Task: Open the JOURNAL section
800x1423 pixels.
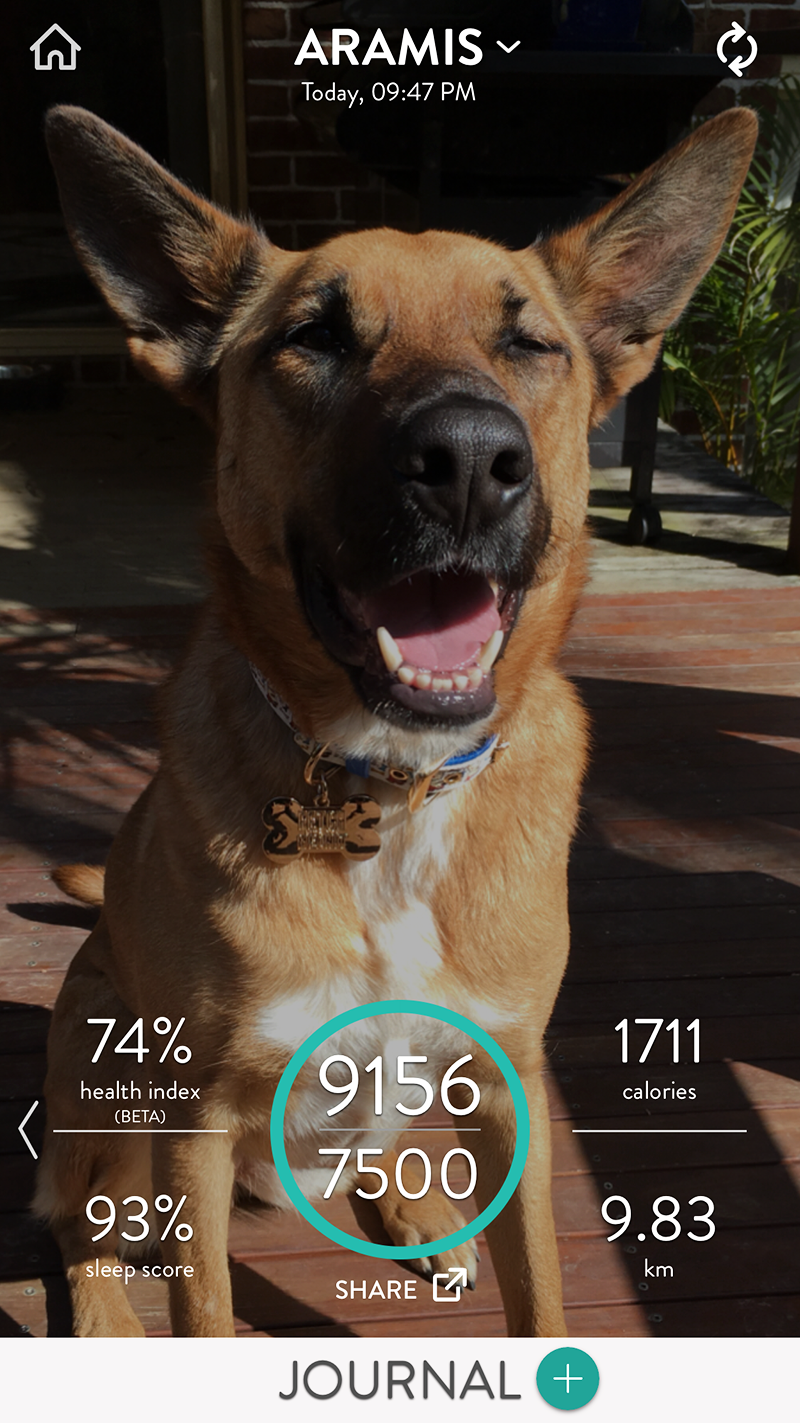Action: pyautogui.click(x=400, y=1376)
